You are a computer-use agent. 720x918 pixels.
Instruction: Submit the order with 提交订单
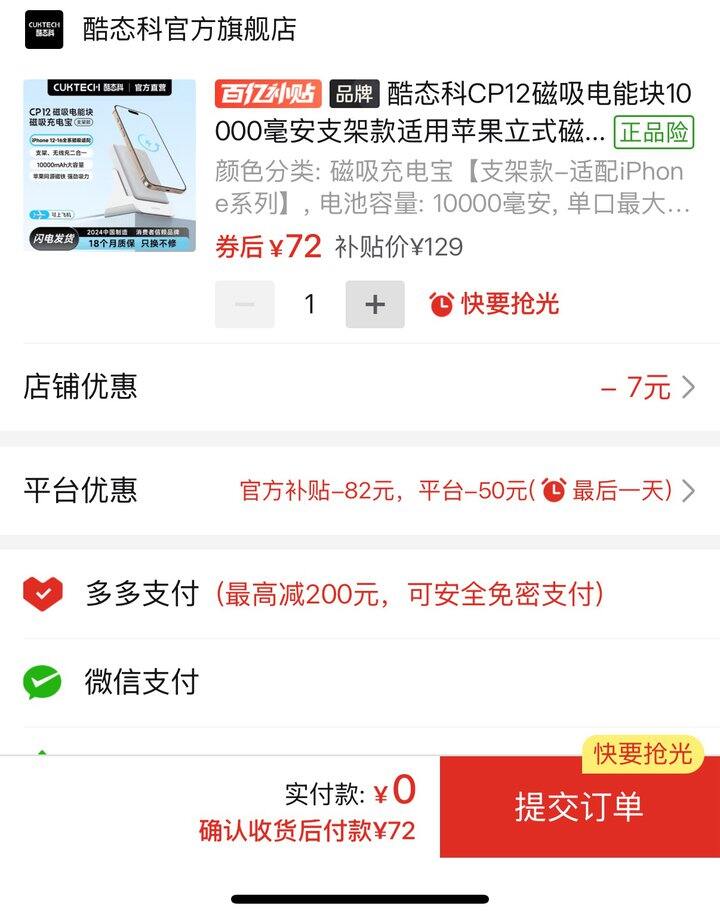579,806
